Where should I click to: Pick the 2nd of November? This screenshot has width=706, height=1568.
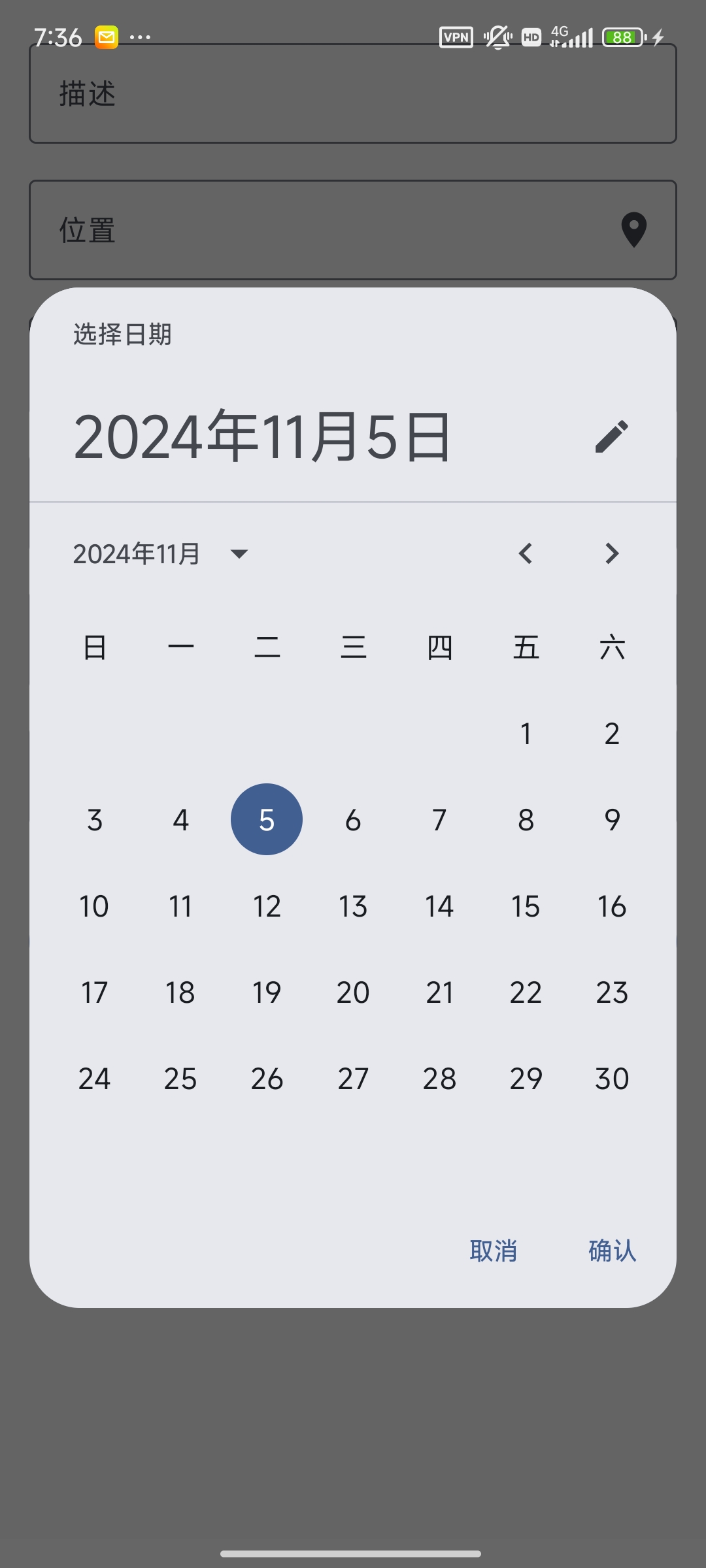pos(612,734)
